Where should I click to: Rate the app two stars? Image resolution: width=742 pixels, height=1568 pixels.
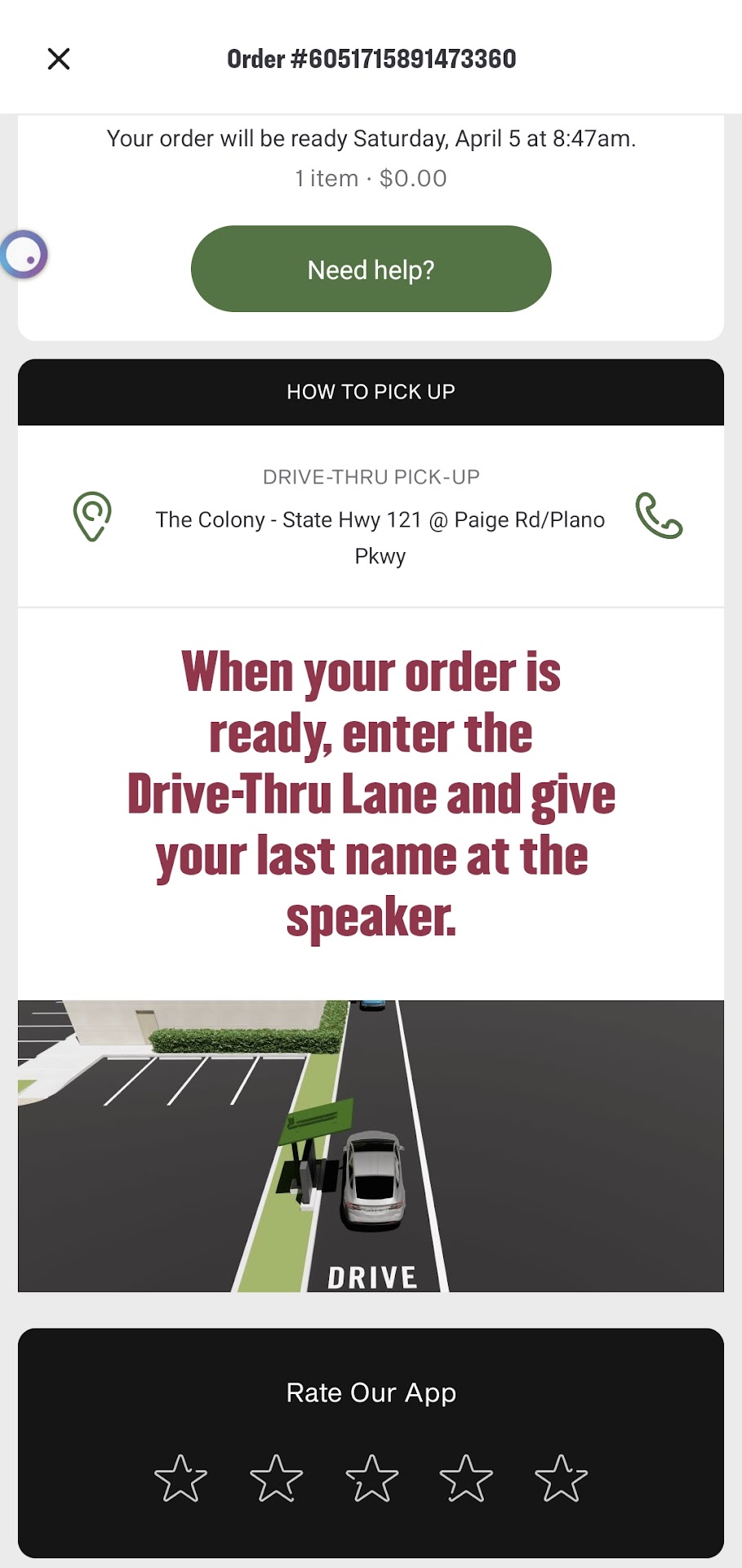click(276, 1478)
